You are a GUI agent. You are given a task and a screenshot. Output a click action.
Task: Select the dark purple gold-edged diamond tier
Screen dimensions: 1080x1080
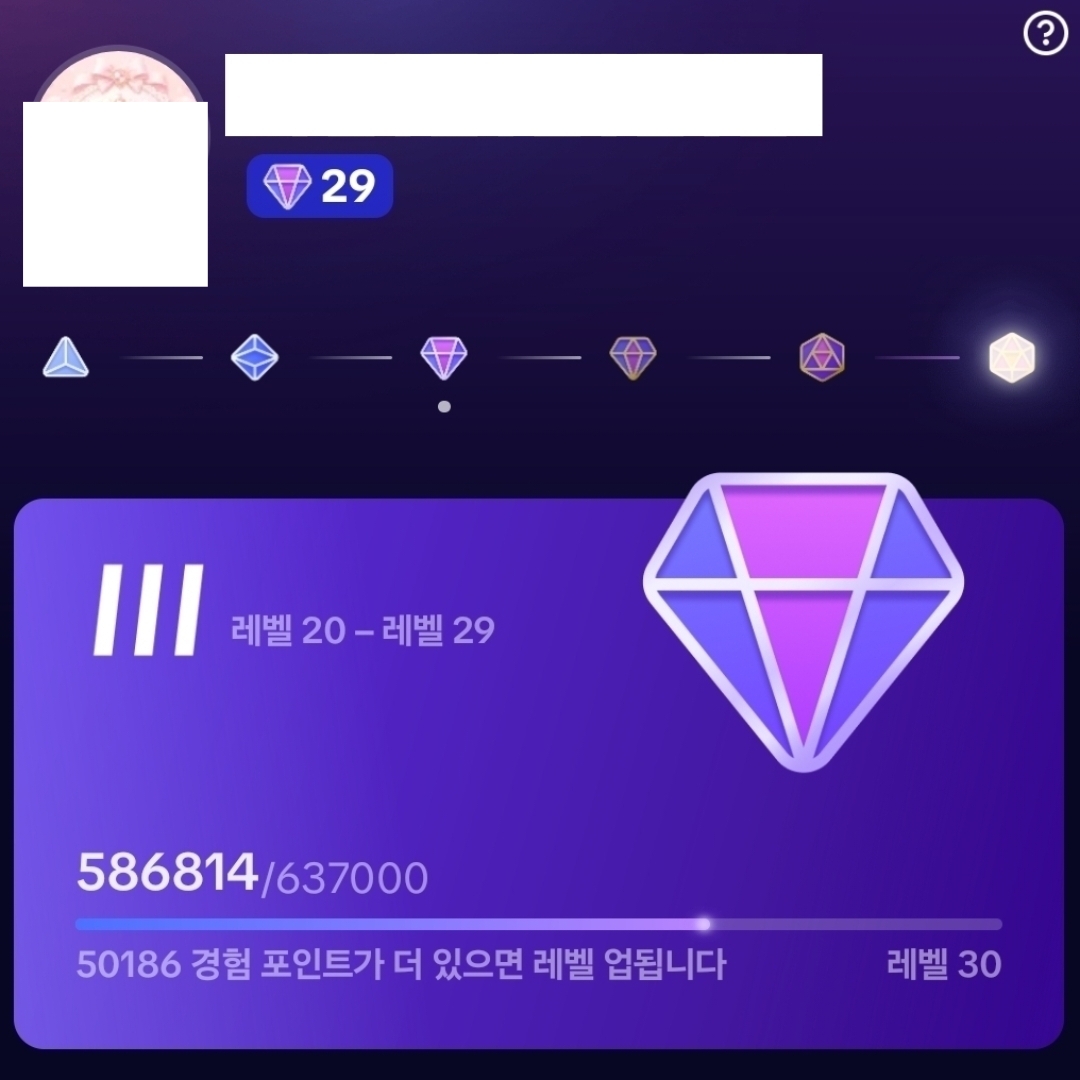(x=633, y=357)
